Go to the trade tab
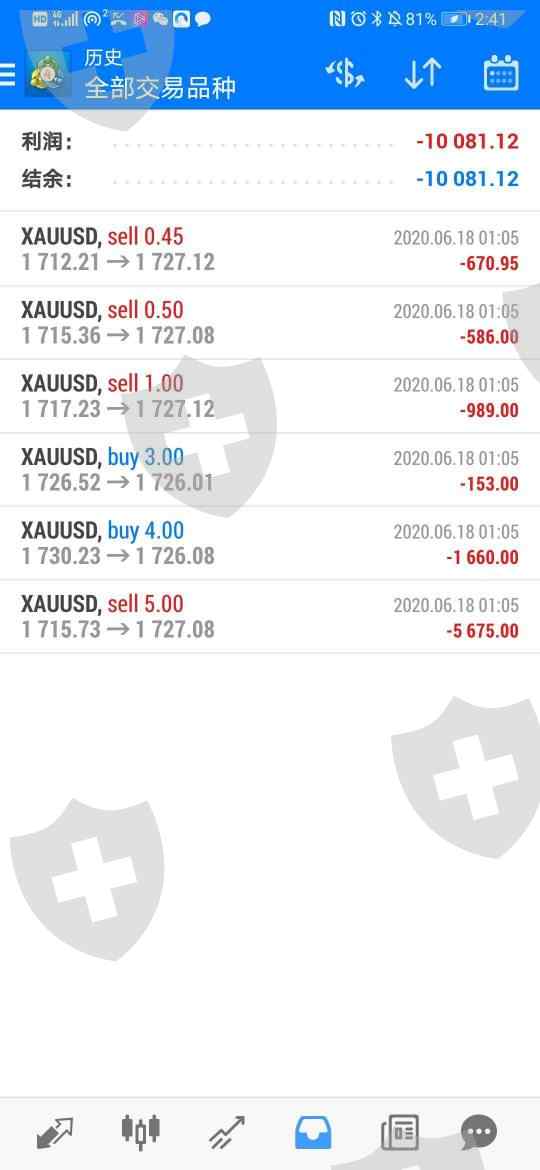This screenshot has width=540, height=1170. pyautogui.click(x=227, y=1133)
